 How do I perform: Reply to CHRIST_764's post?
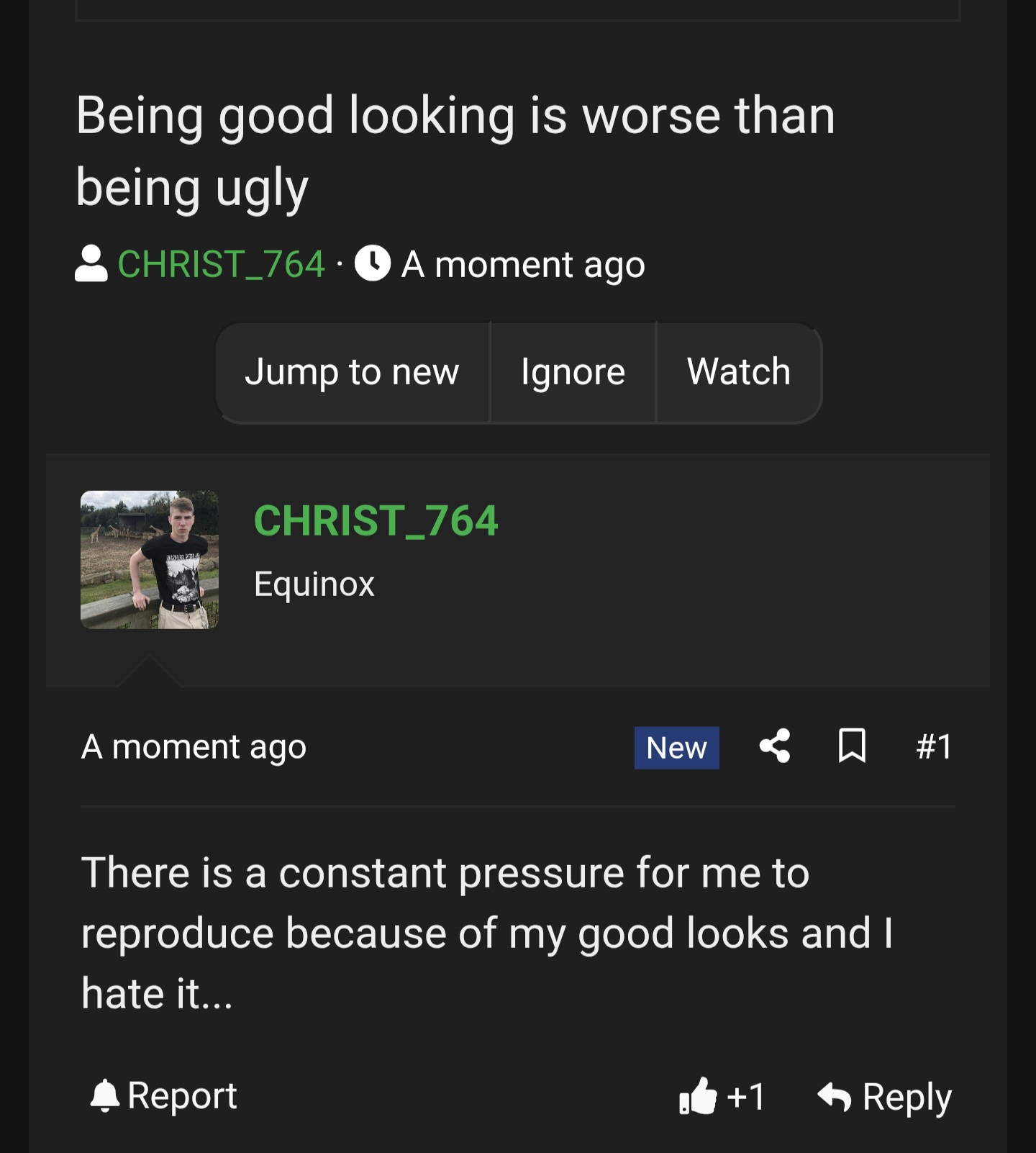tap(885, 1098)
